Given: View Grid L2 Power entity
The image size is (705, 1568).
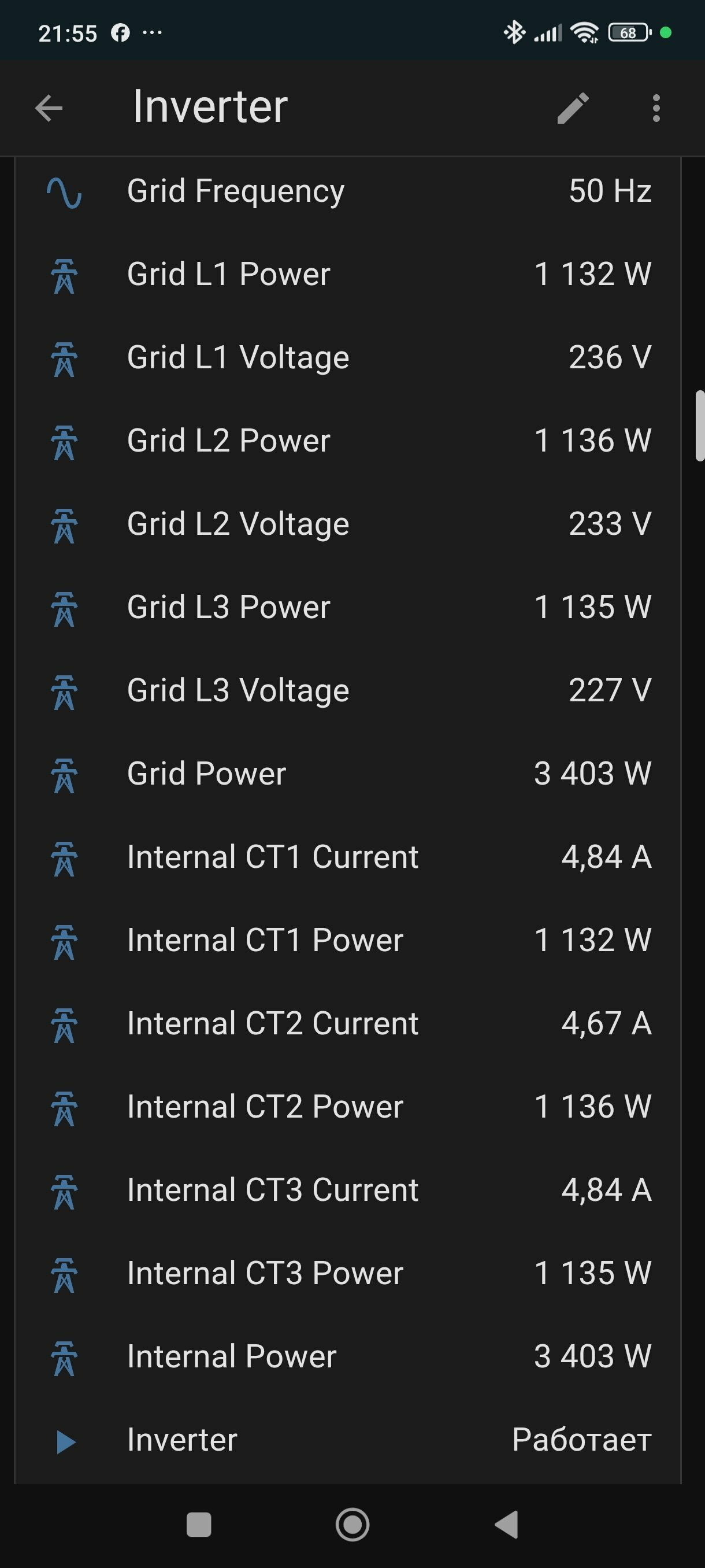Looking at the screenshot, I should (x=348, y=441).
